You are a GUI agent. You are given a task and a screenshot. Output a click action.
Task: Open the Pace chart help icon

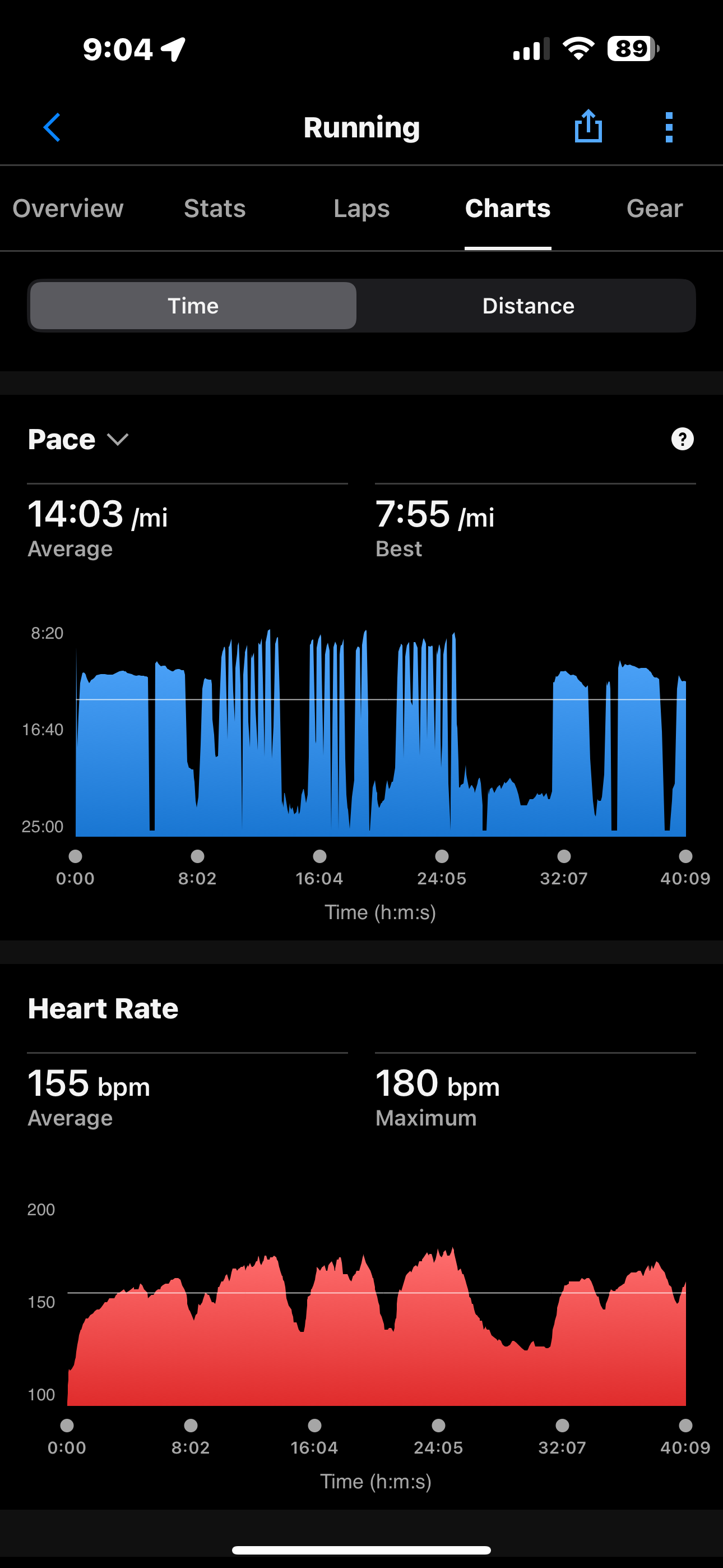click(x=682, y=439)
